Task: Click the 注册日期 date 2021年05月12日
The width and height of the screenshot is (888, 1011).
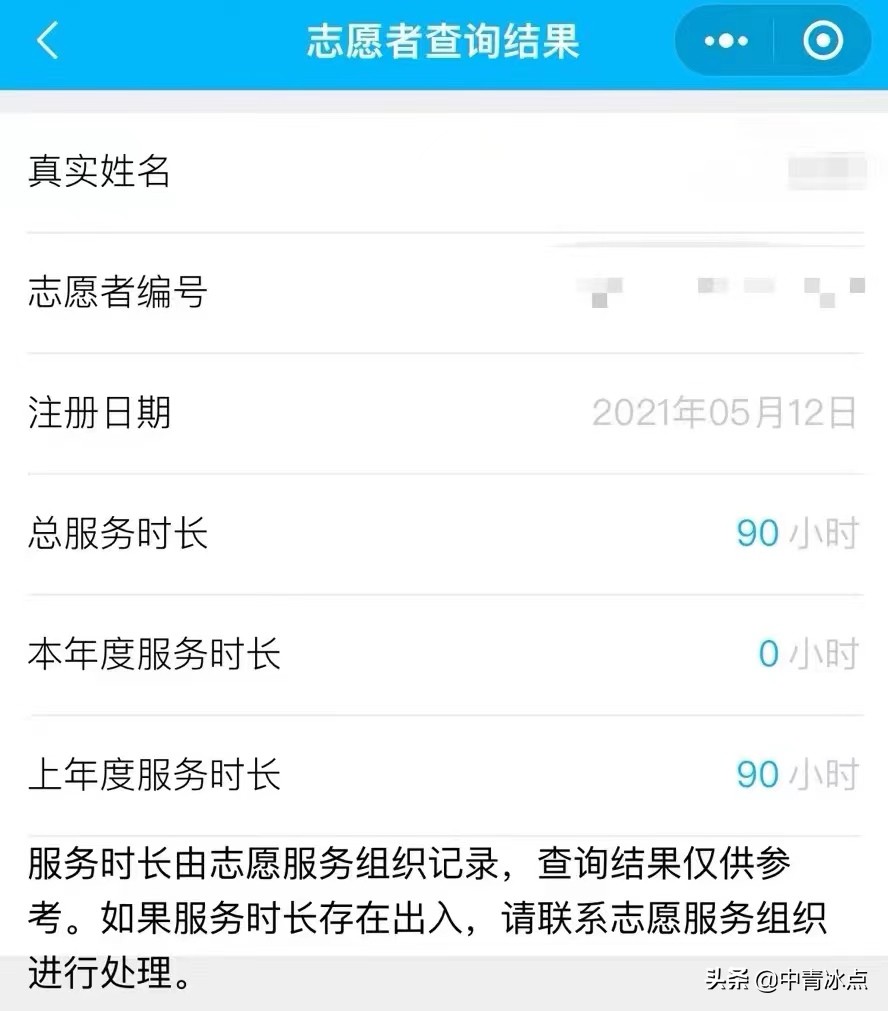Action: click(726, 413)
